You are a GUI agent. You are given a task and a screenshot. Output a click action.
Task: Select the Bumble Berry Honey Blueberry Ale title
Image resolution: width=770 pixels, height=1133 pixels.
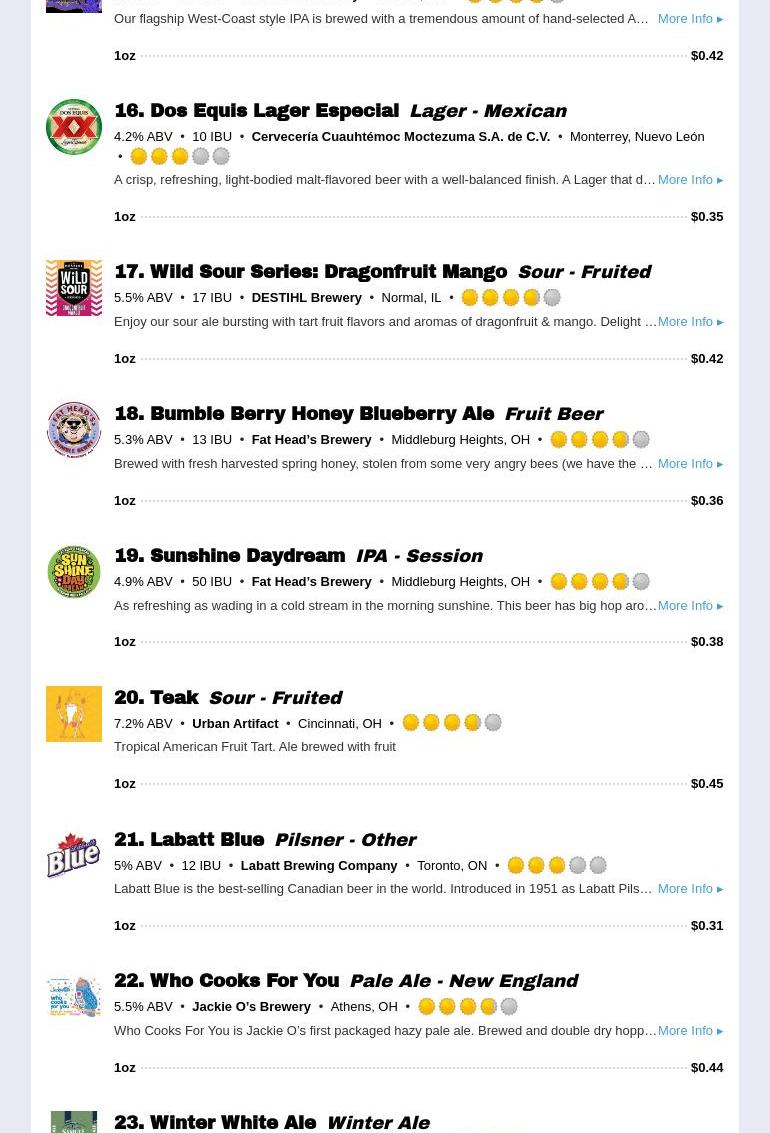[x=321, y=414]
